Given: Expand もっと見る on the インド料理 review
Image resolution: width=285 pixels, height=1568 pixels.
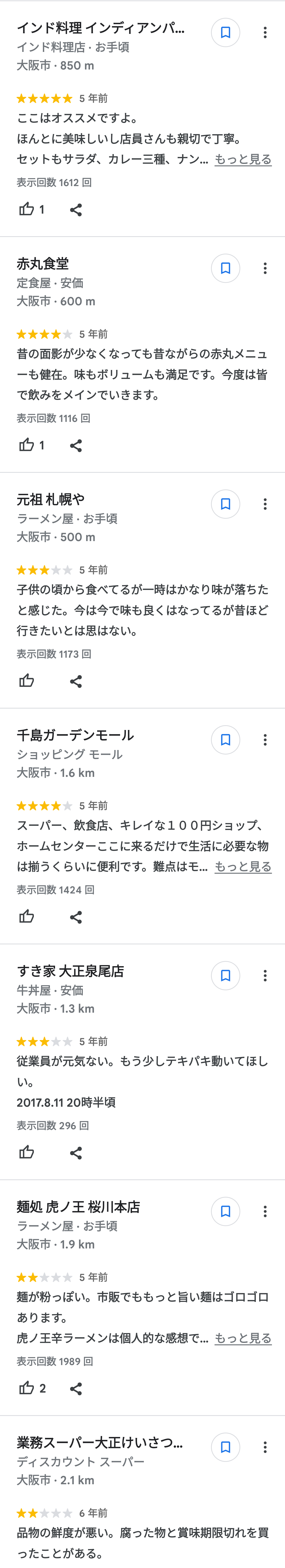Looking at the screenshot, I should pyautogui.click(x=243, y=160).
